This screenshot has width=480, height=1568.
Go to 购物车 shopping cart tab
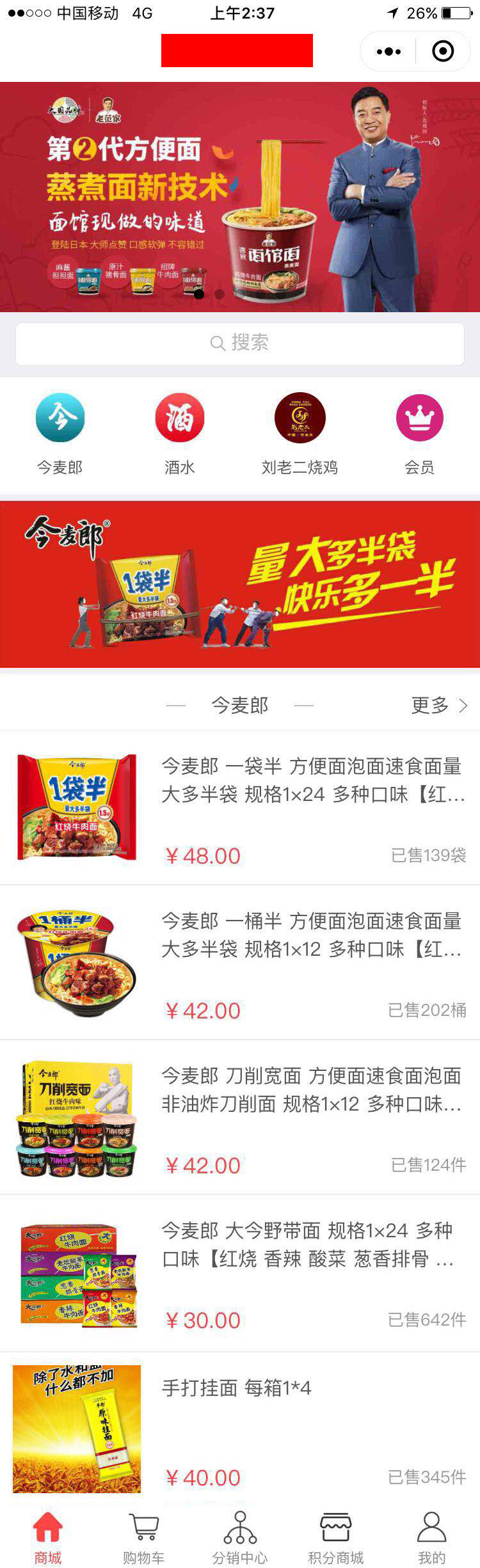tap(144, 1537)
